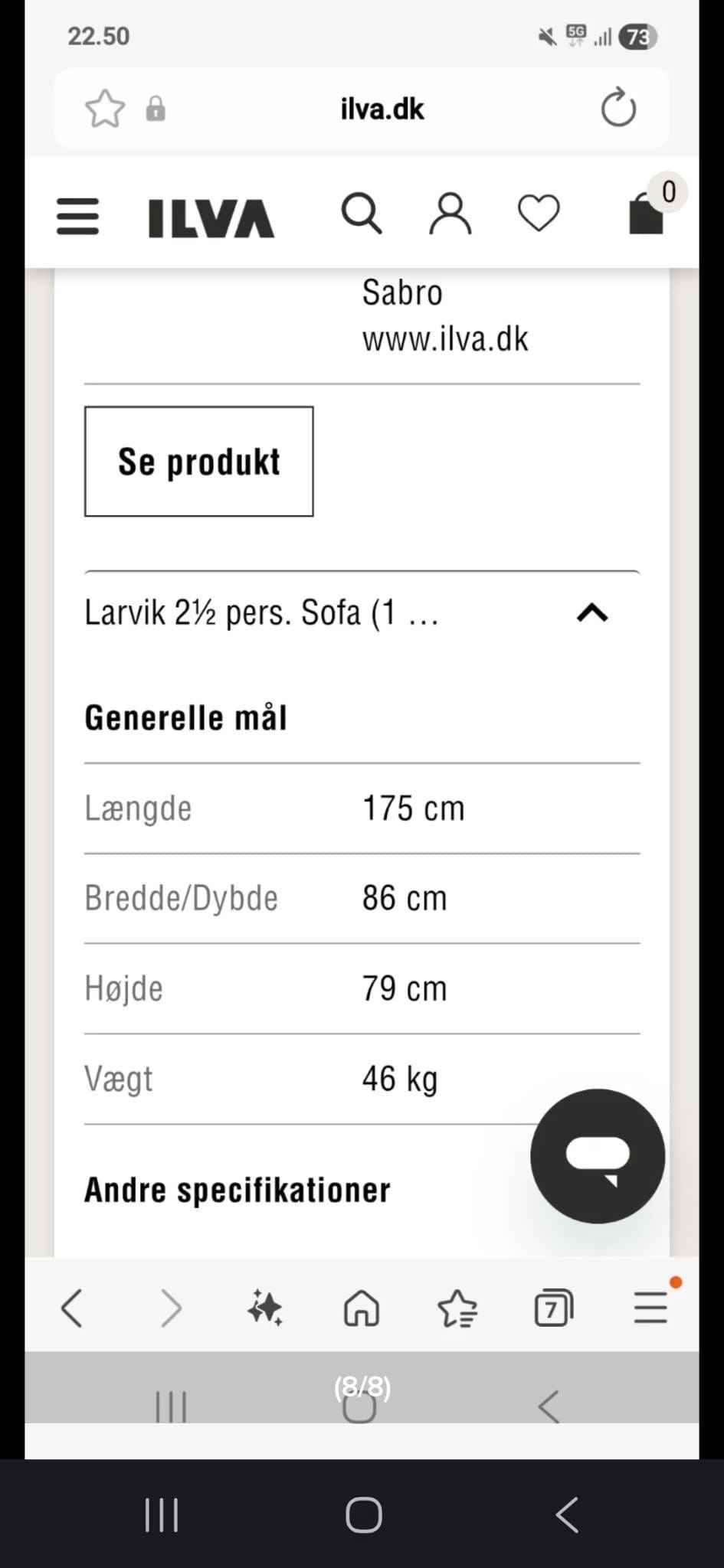The width and height of the screenshot is (724, 1568).
Task: Open the ILVA hamburger menu
Action: tap(77, 217)
